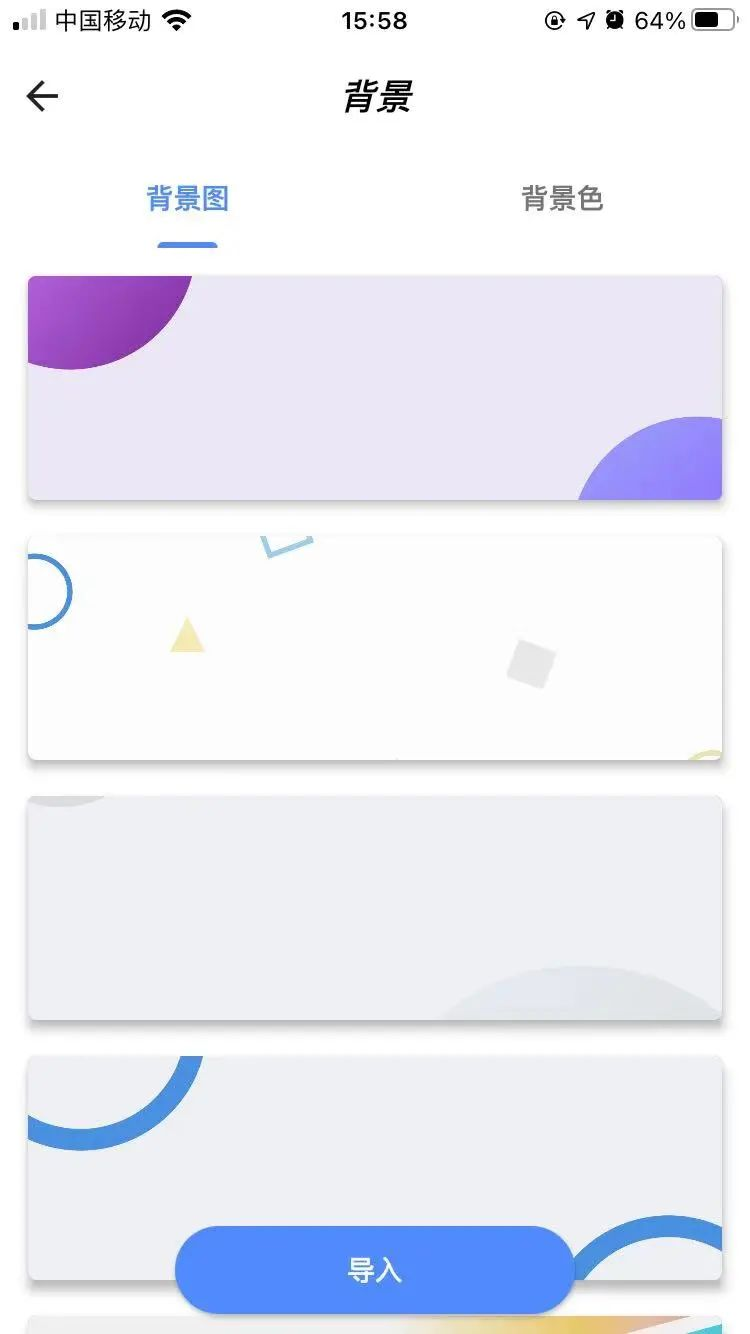Choose the blue ring background
The image size is (750, 1334).
click(375, 1140)
